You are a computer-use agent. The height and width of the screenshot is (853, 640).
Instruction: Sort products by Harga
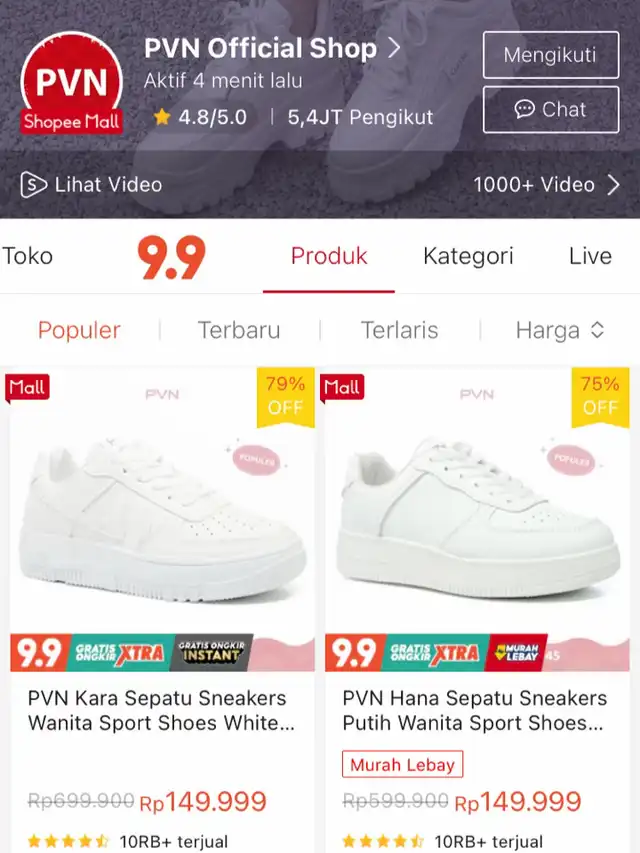pyautogui.click(x=560, y=330)
